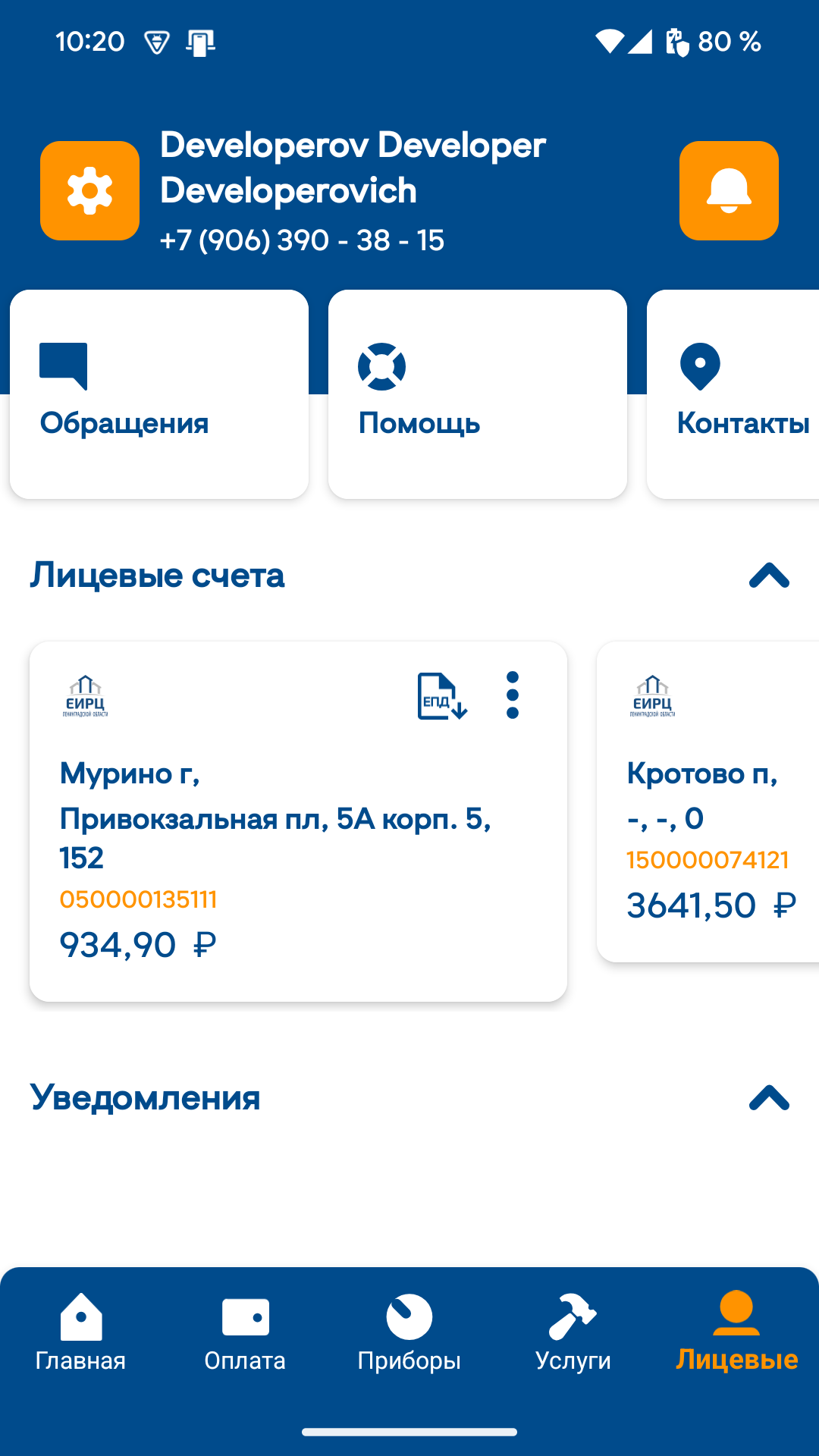This screenshot has height=1456, width=819.
Task: Open the three-dot menu on the Мурино account
Action: 513,695
